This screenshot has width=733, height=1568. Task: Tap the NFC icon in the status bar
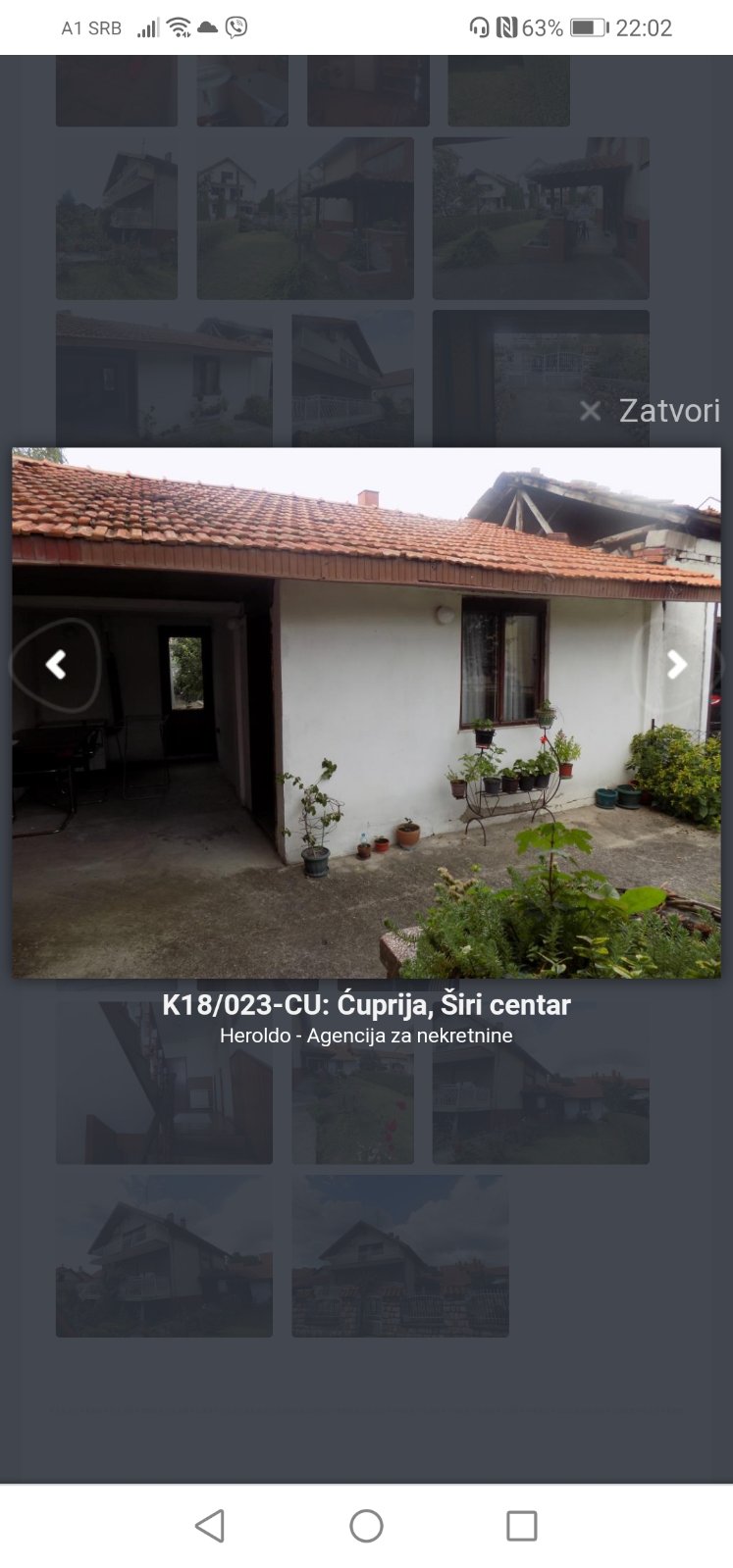[x=507, y=27]
